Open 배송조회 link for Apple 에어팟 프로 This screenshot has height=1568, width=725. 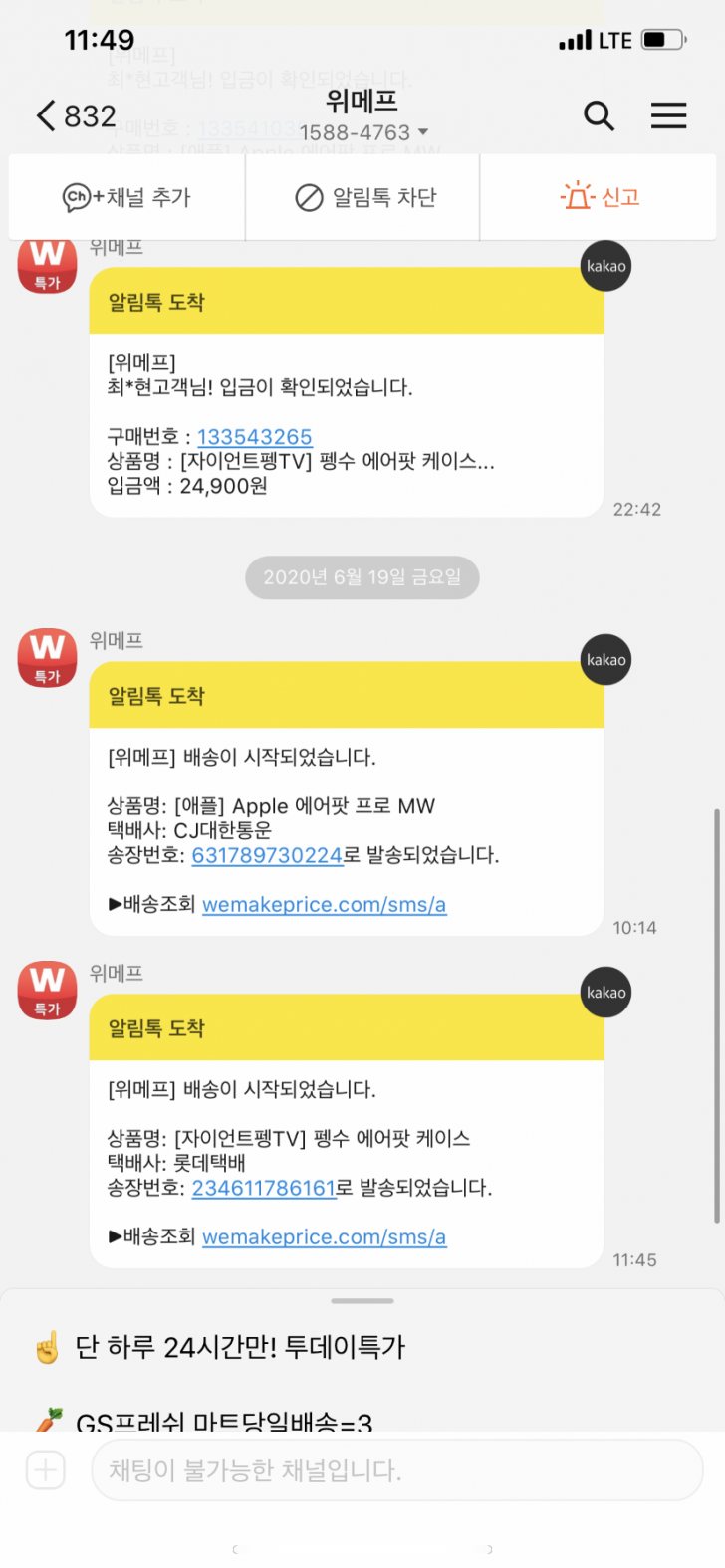tap(324, 905)
